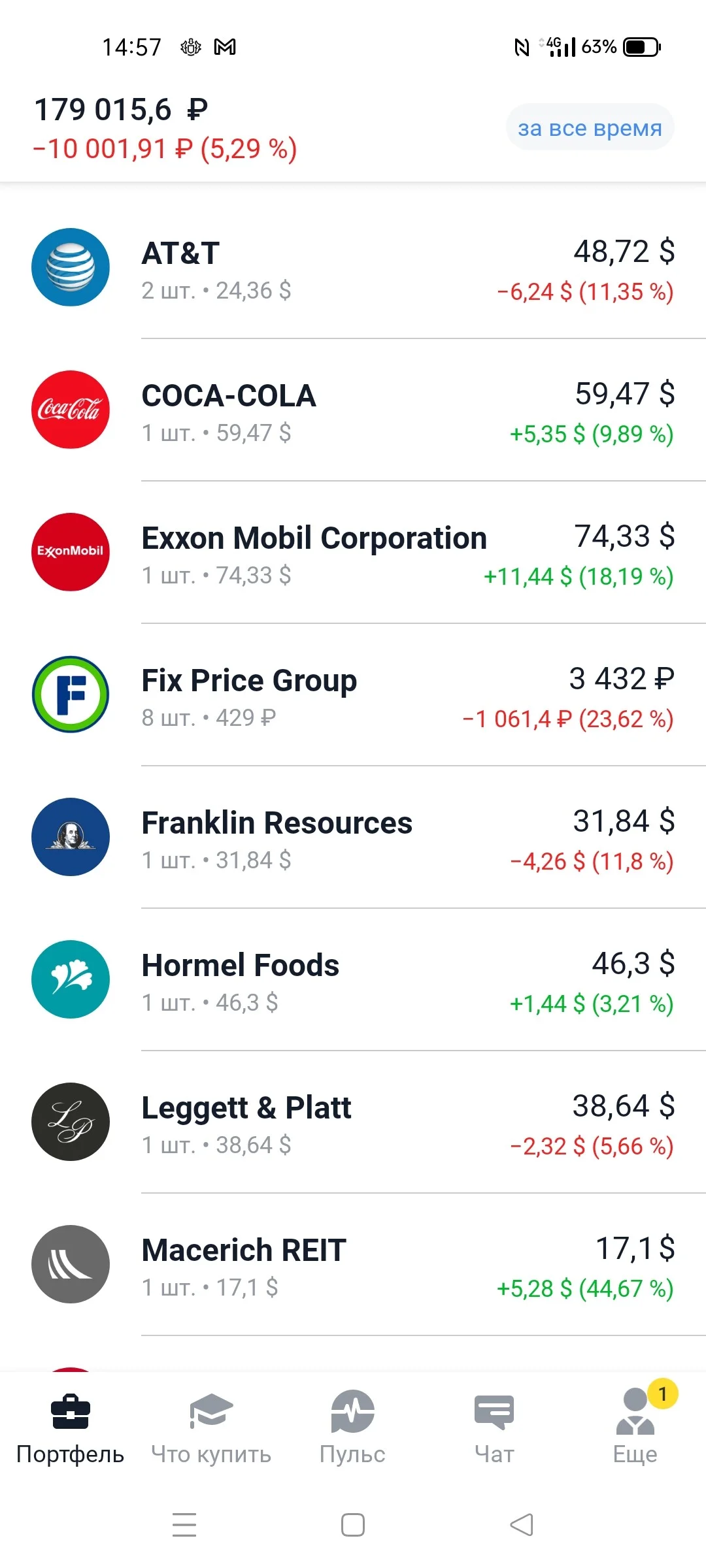This screenshot has height=1568, width=706.
Task: Tap the system back button
Action: click(522, 1525)
